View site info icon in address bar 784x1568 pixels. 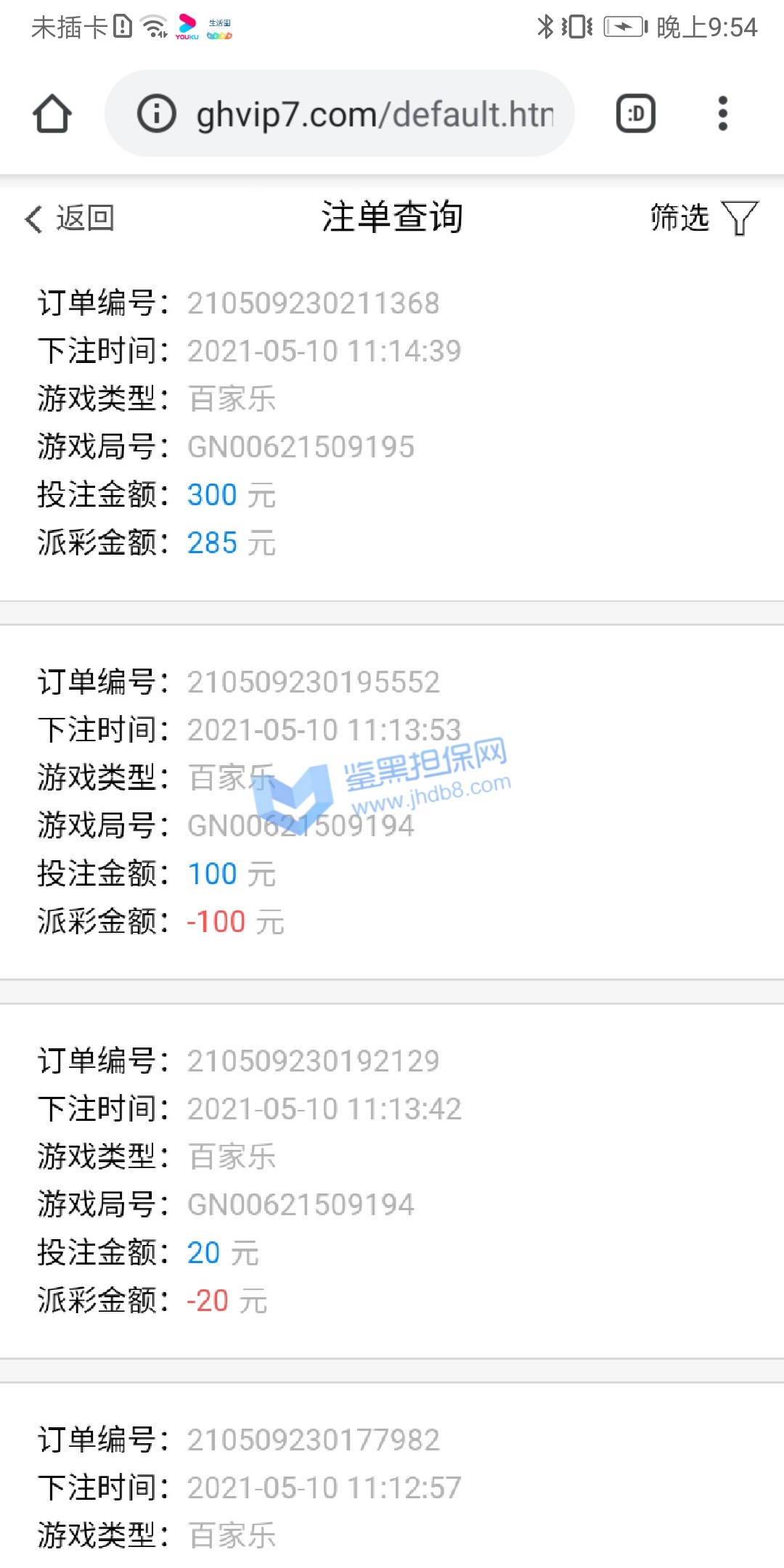click(156, 114)
